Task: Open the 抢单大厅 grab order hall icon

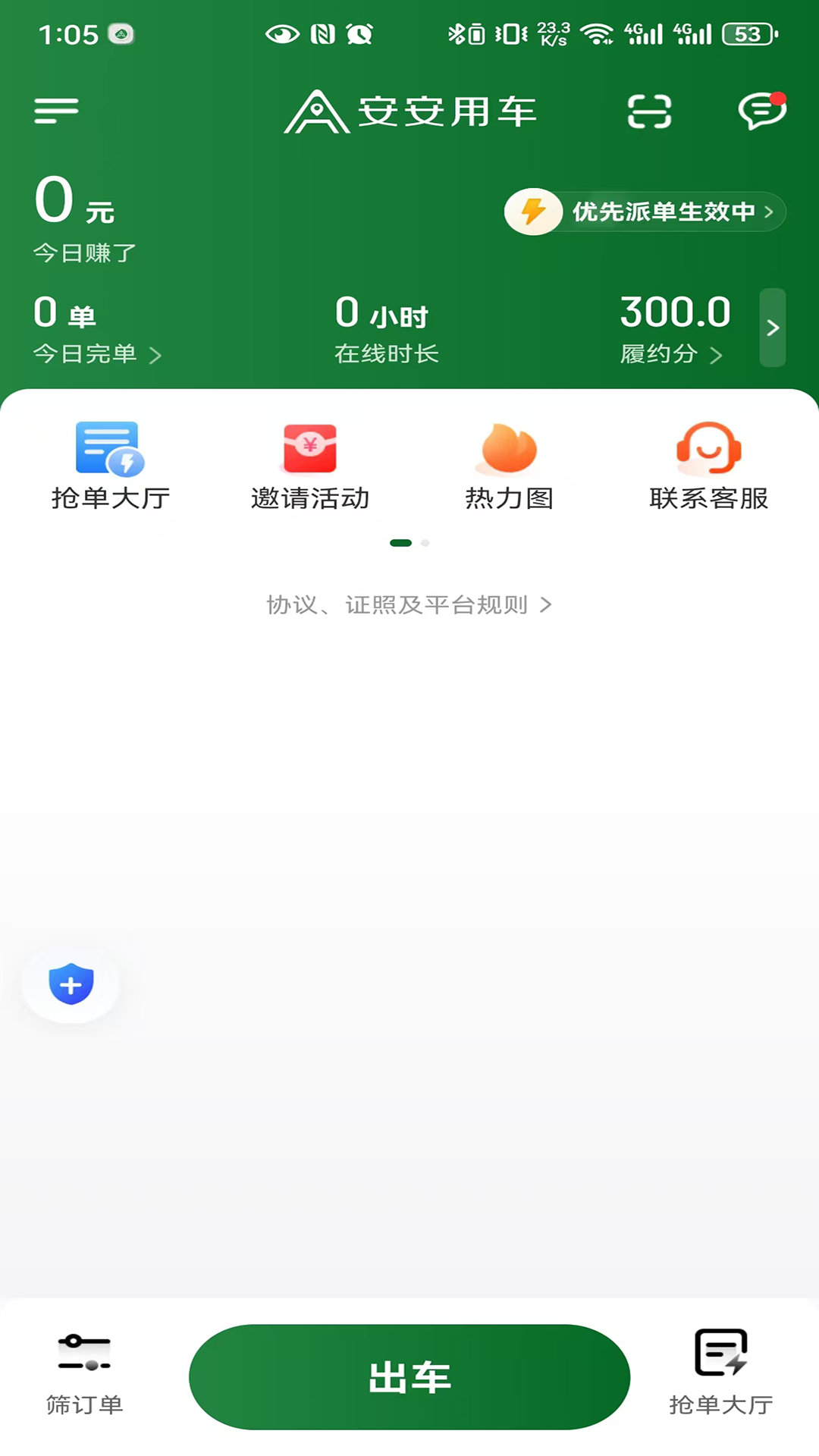Action: tap(110, 463)
